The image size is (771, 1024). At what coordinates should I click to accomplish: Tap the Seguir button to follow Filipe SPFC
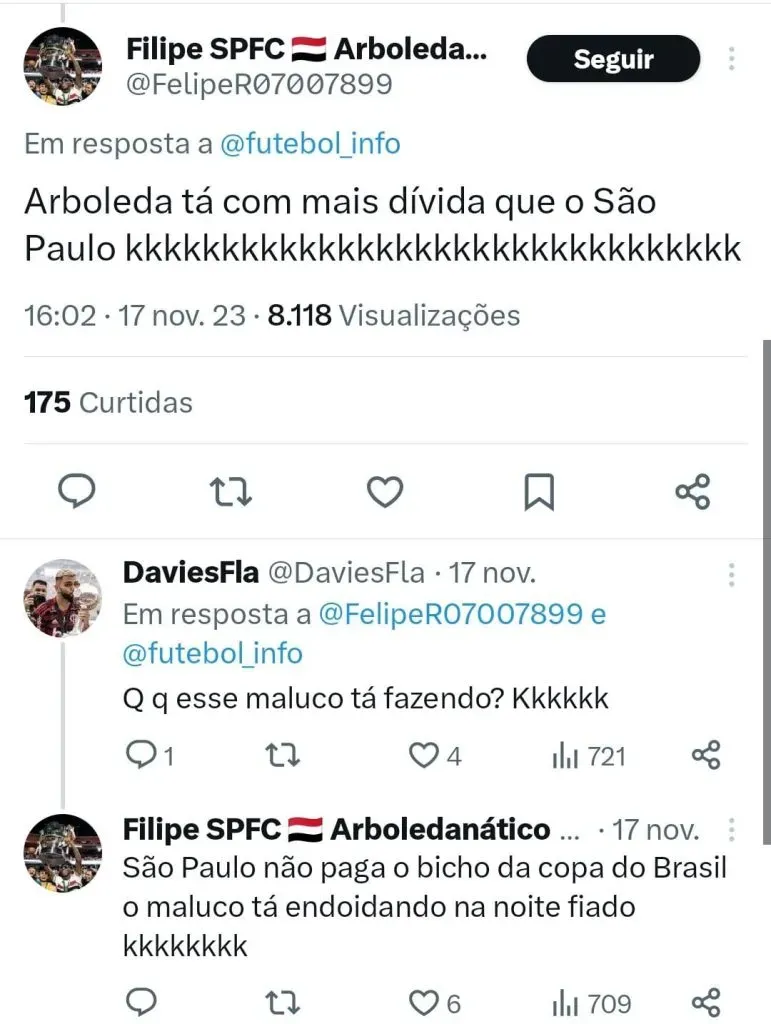tap(613, 59)
